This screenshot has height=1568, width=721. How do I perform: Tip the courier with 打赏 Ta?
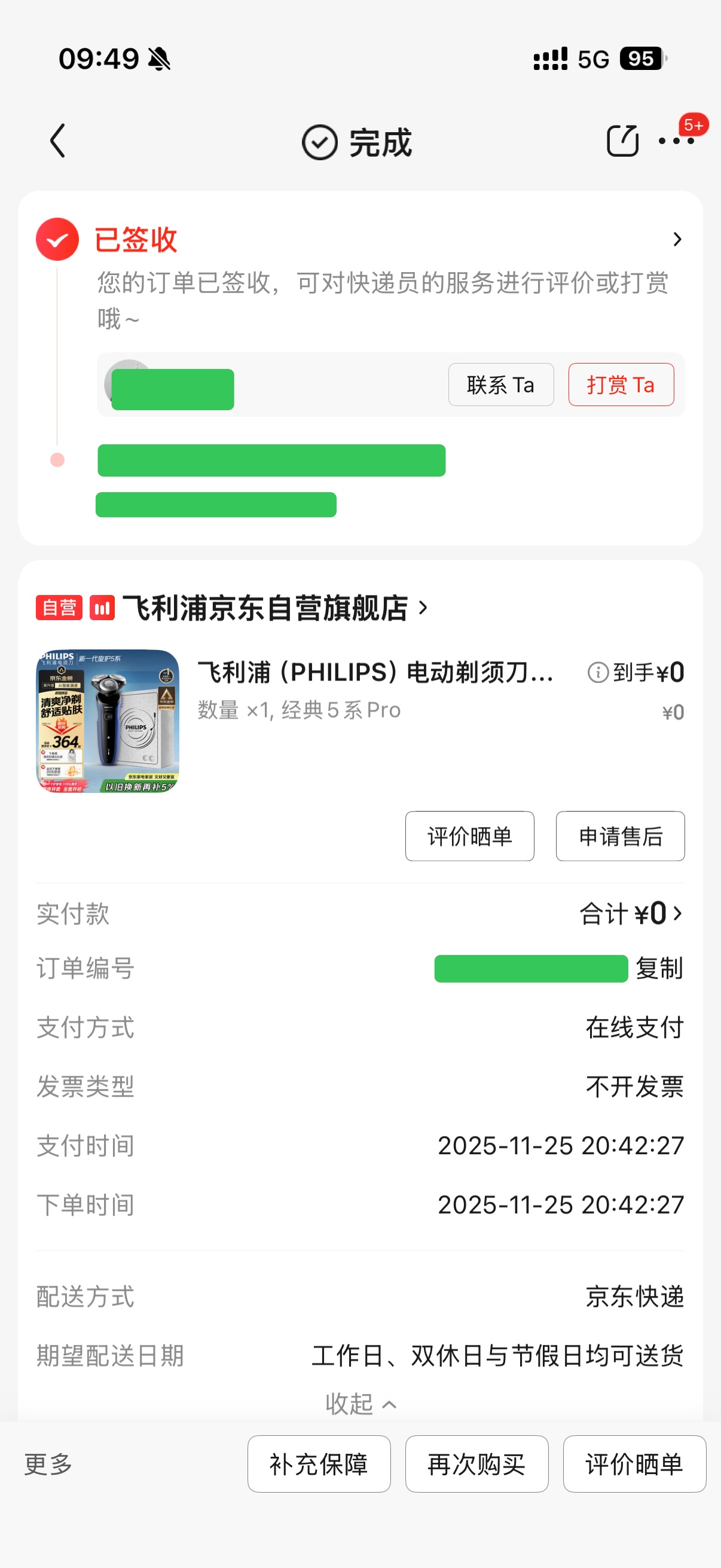click(621, 385)
